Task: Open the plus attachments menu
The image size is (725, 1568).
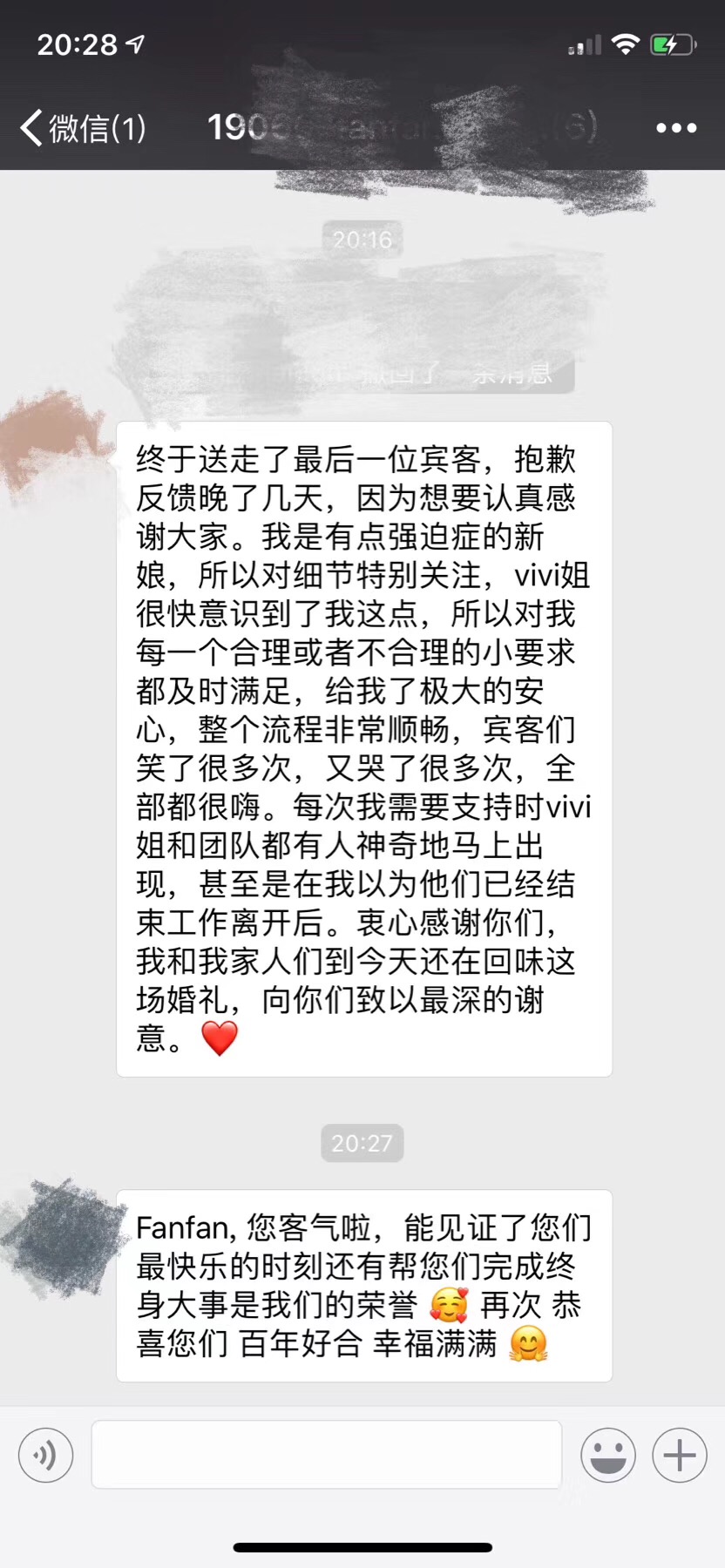Action: tap(680, 1455)
